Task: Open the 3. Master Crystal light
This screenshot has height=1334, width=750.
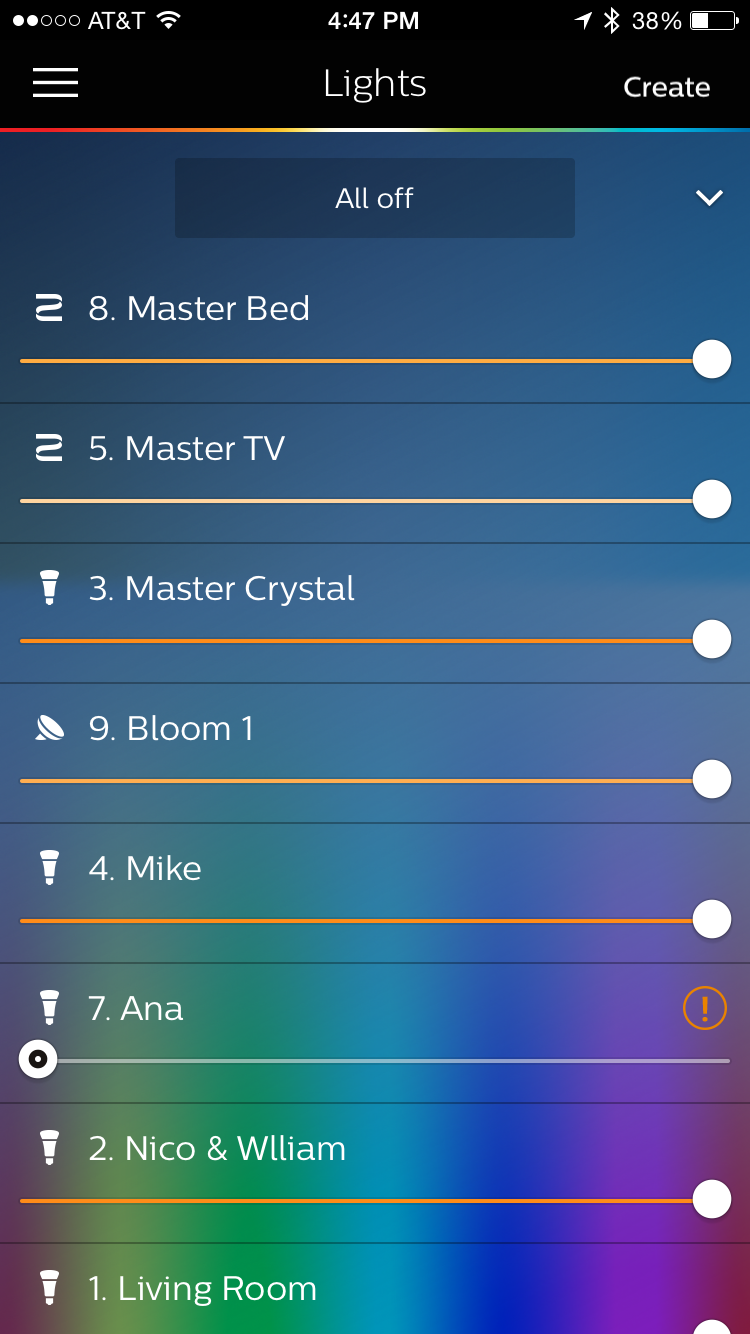Action: (x=221, y=588)
